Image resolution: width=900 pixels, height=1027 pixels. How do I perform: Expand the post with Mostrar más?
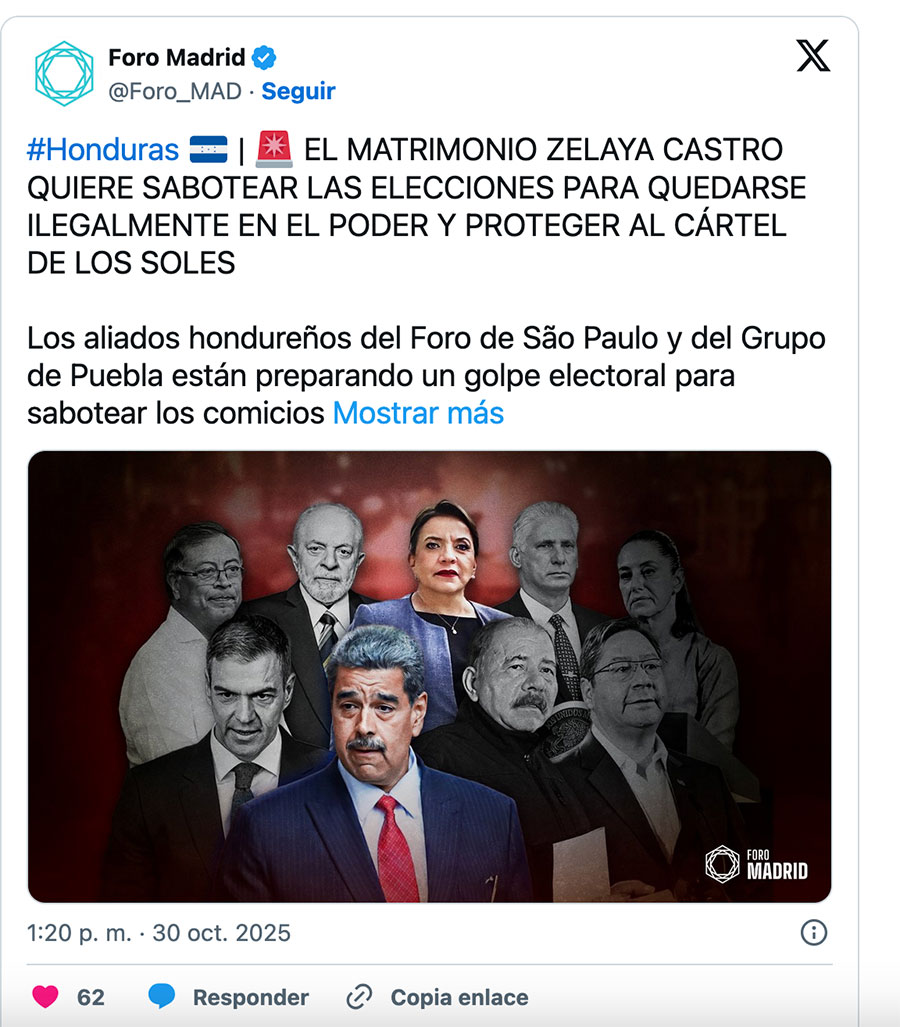pyautogui.click(x=418, y=412)
